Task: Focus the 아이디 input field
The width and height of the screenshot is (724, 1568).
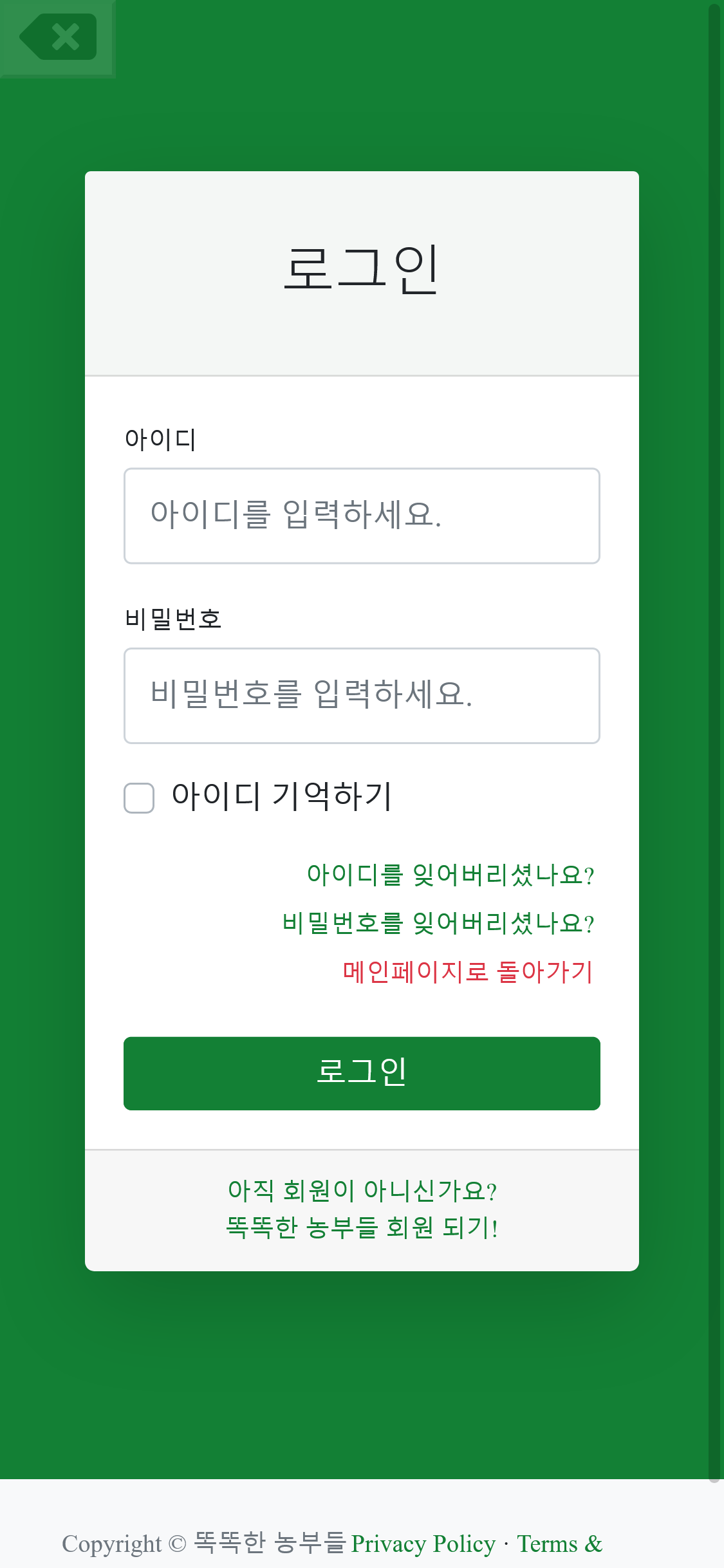Action: tap(362, 516)
